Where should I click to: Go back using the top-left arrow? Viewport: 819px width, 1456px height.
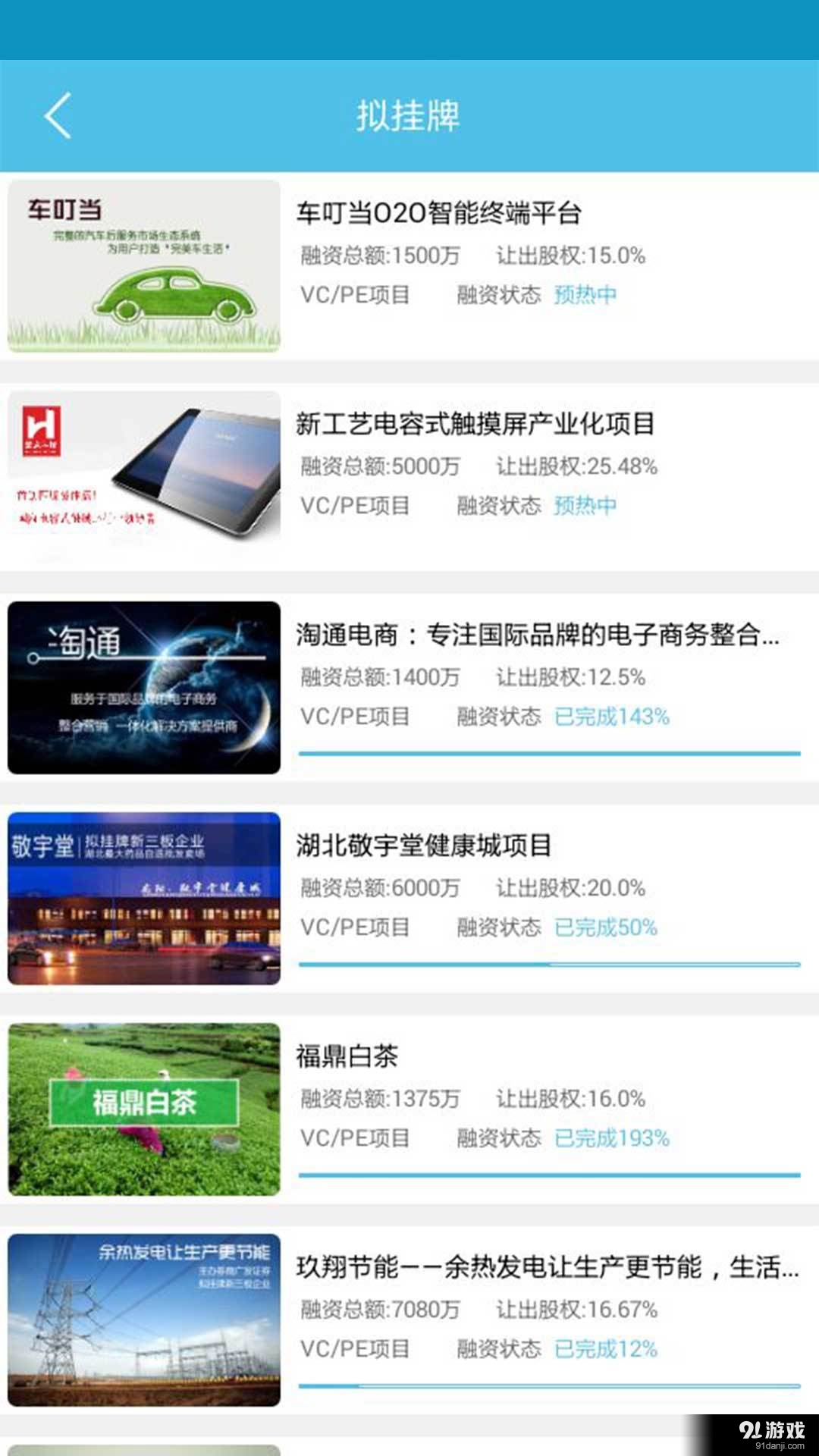point(57,114)
